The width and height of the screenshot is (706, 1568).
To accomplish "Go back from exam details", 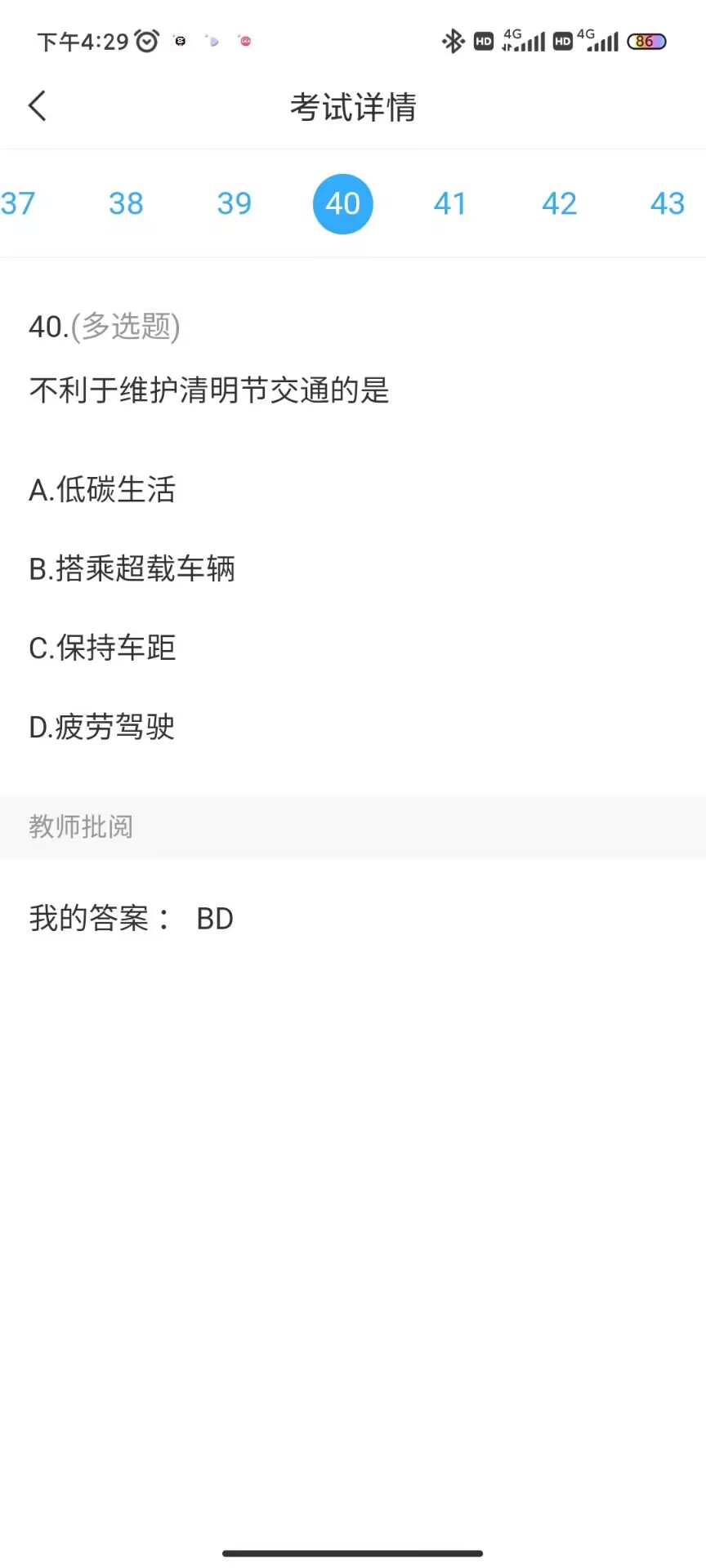I will pos(38,106).
